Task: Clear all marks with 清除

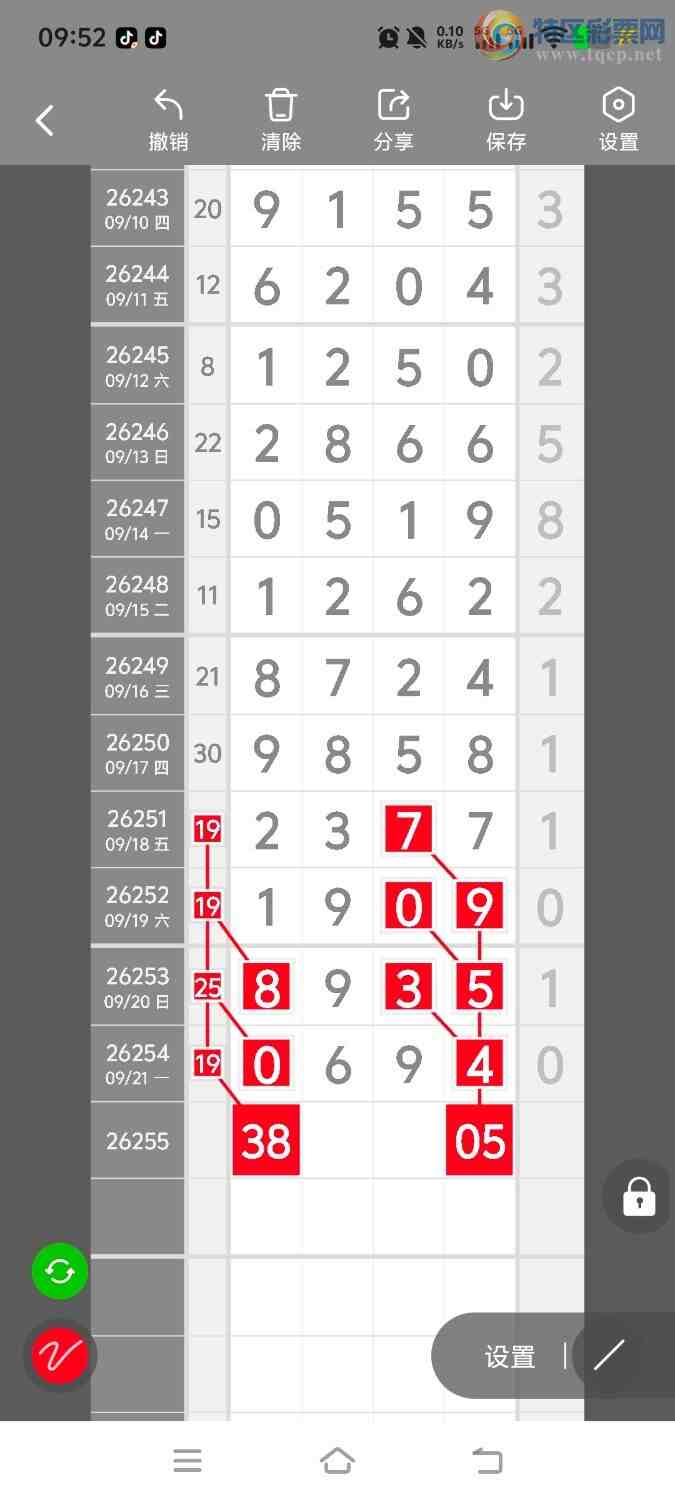Action: click(x=281, y=120)
